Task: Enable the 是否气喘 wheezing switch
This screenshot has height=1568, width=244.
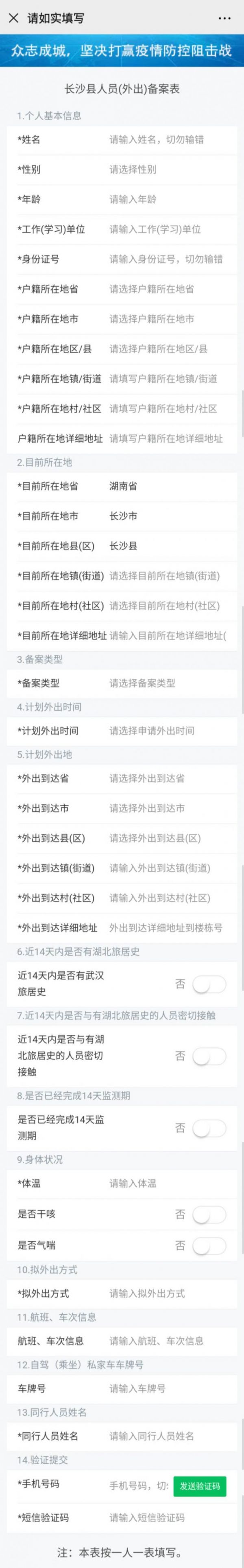Action: click(209, 1245)
